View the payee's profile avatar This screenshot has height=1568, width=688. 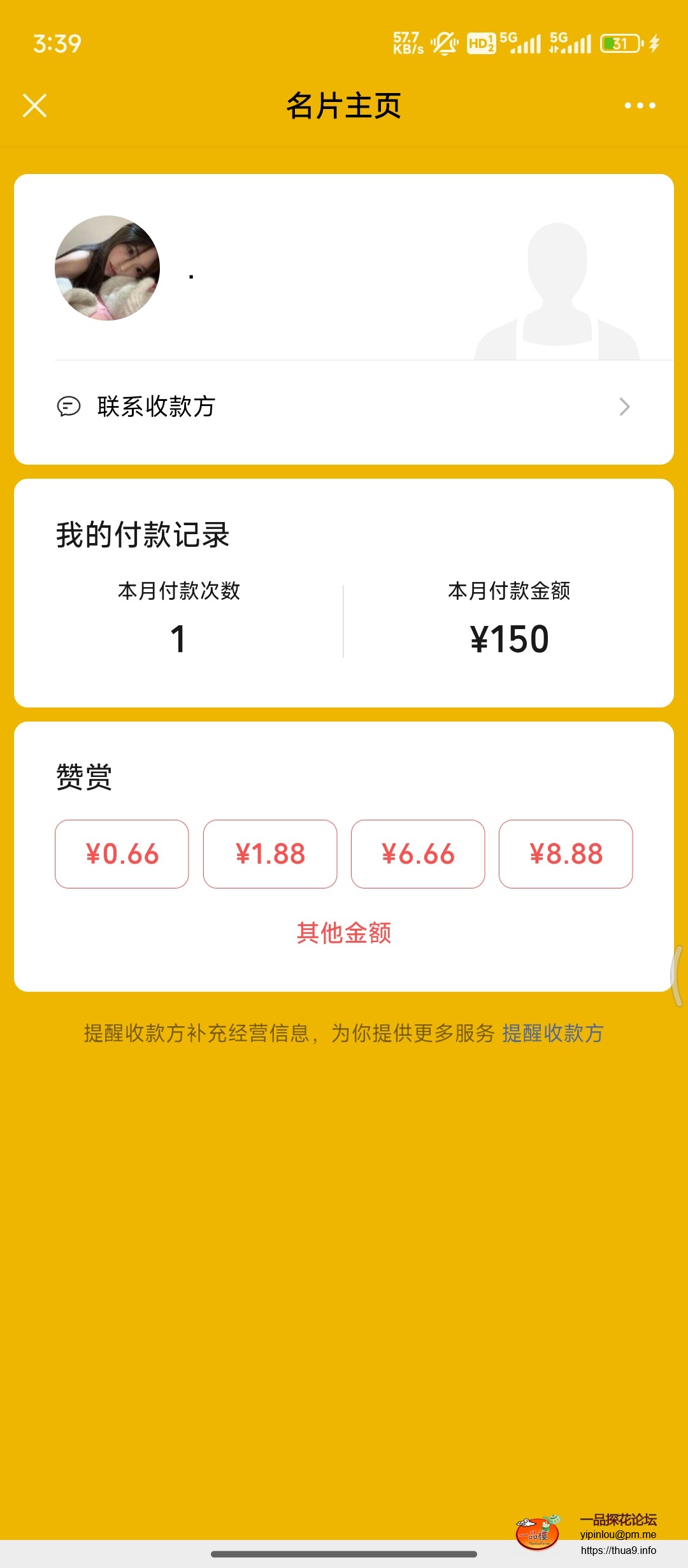[x=108, y=268]
